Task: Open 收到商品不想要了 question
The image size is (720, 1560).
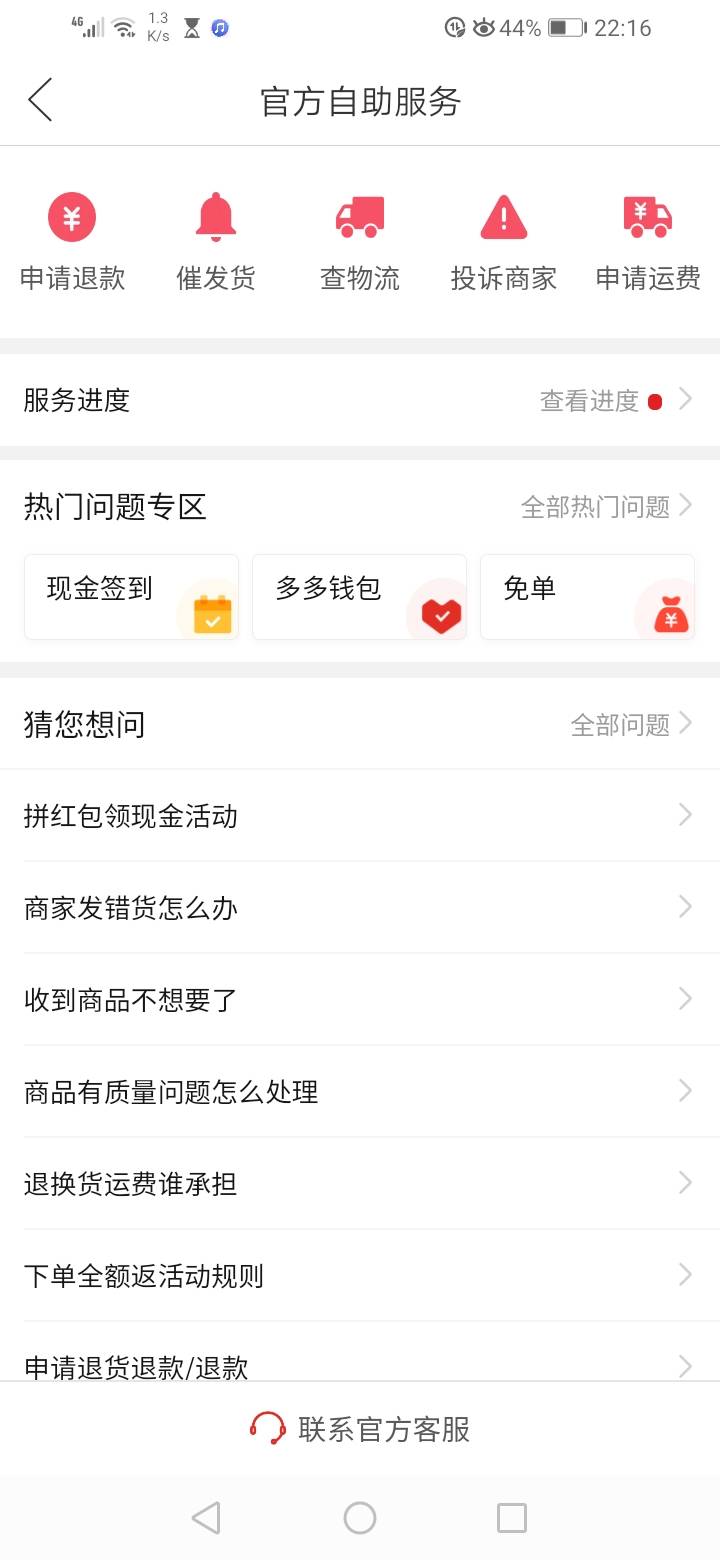Action: coord(360,1000)
